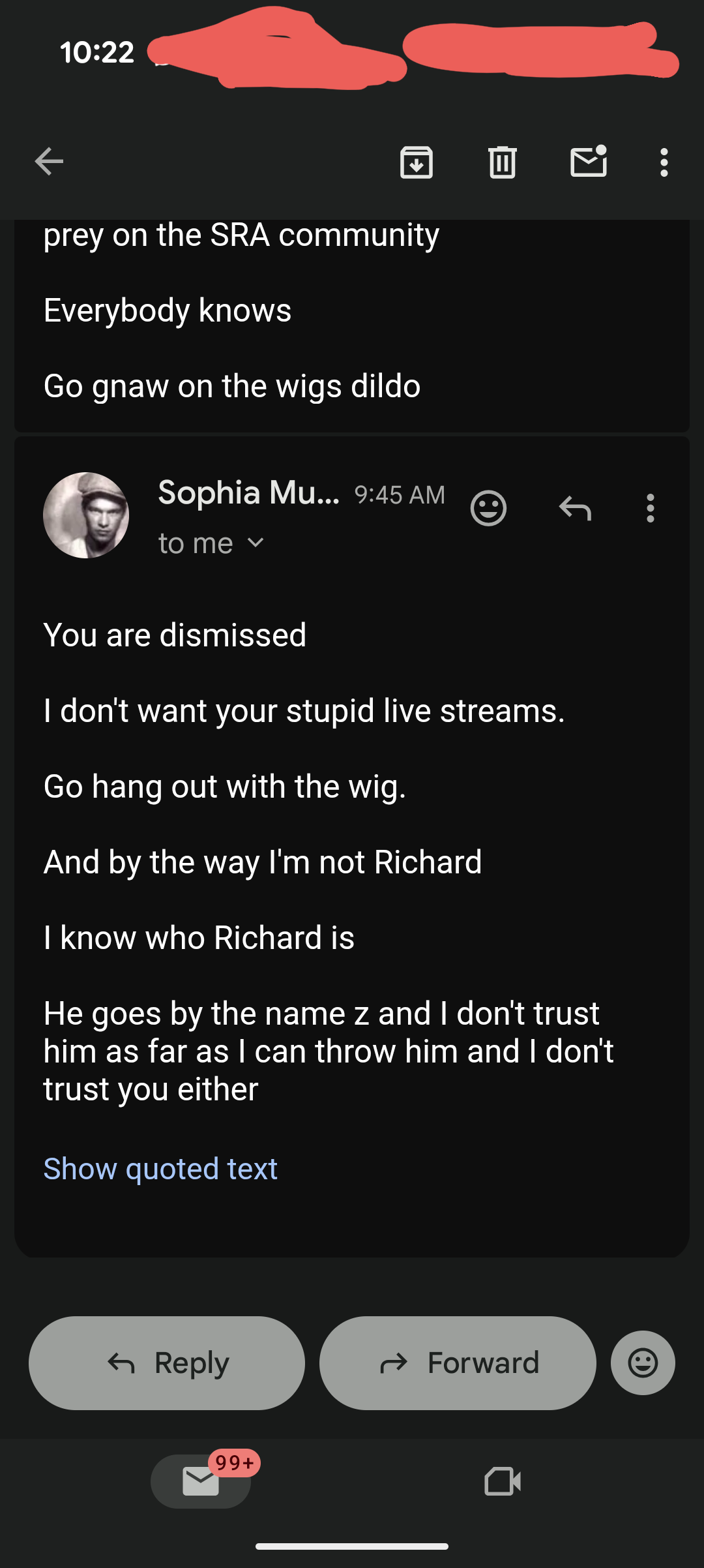The height and width of the screenshot is (1568, 704).
Task: Open more options for the 9:45 AM message
Action: tap(650, 508)
